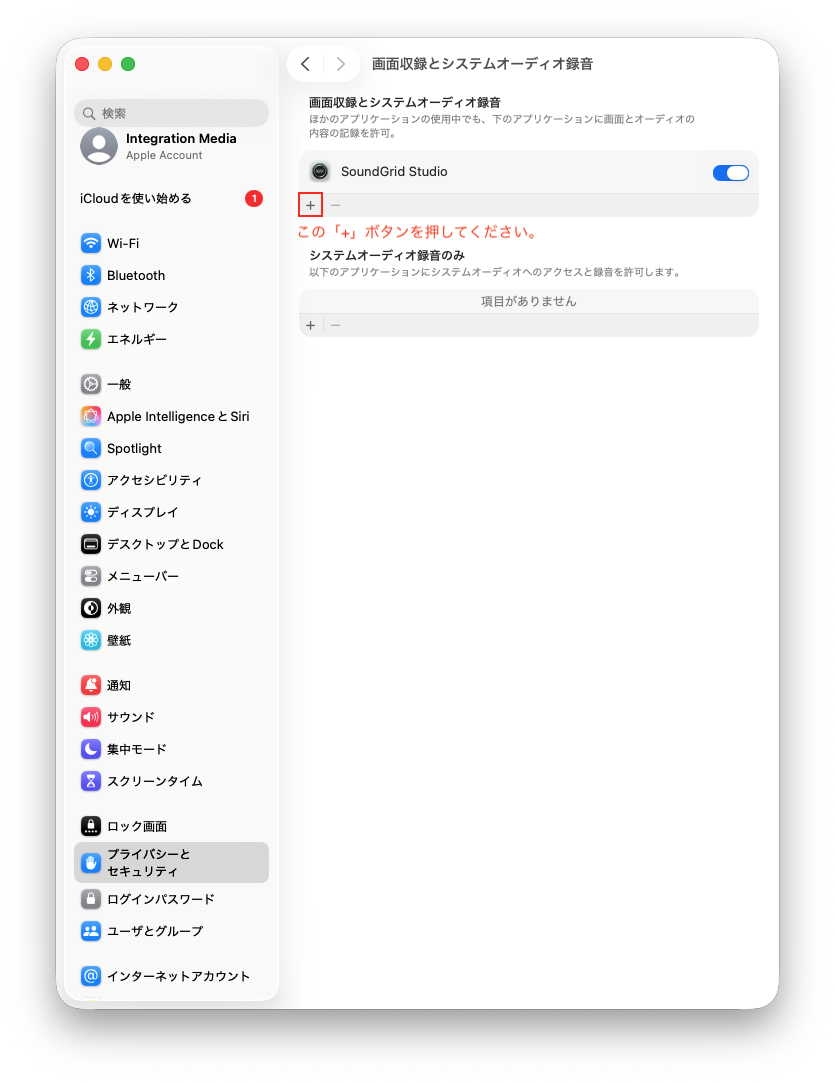Viewport: 835px width, 1083px height.
Task: Select 一般 in the sidebar
Action: [118, 384]
